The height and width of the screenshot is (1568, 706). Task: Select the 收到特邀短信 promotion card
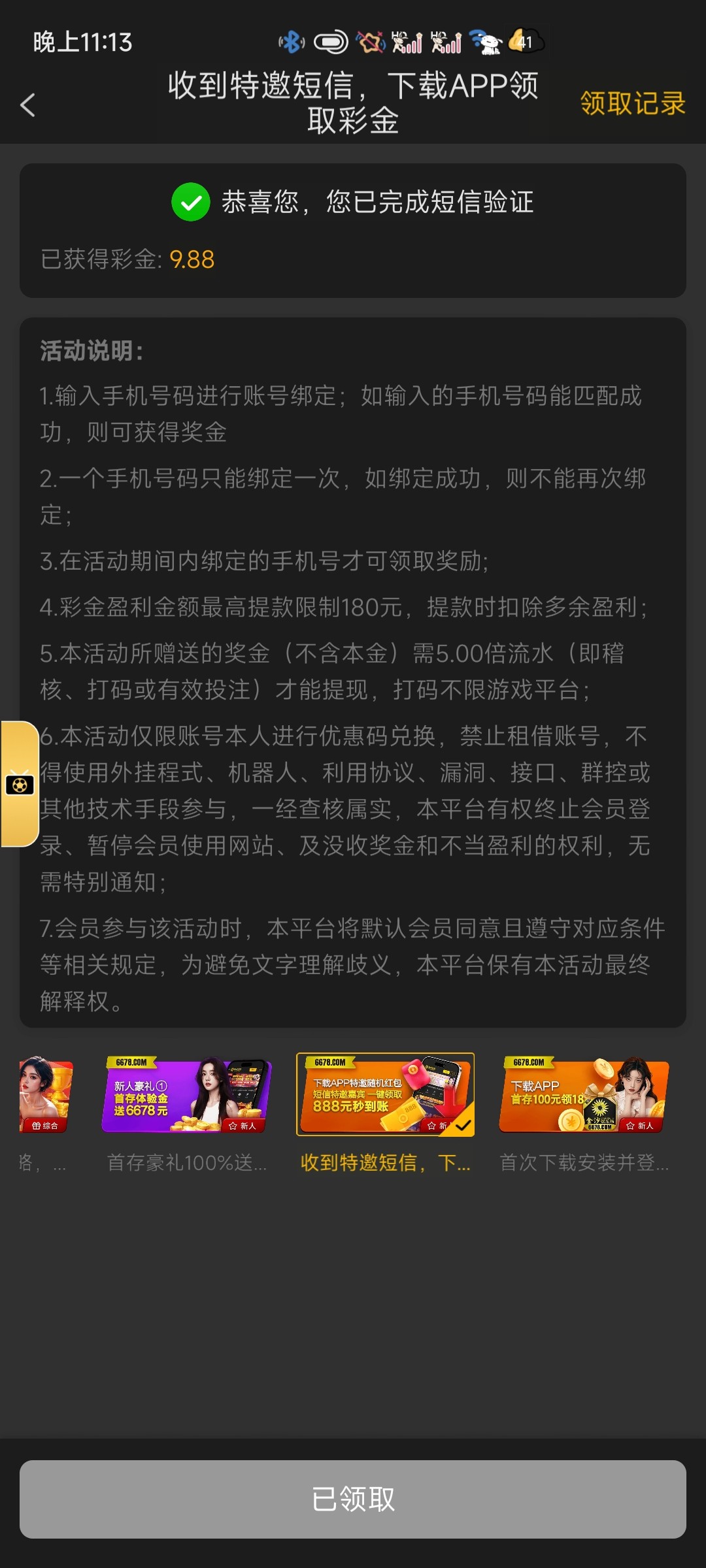(385, 1094)
